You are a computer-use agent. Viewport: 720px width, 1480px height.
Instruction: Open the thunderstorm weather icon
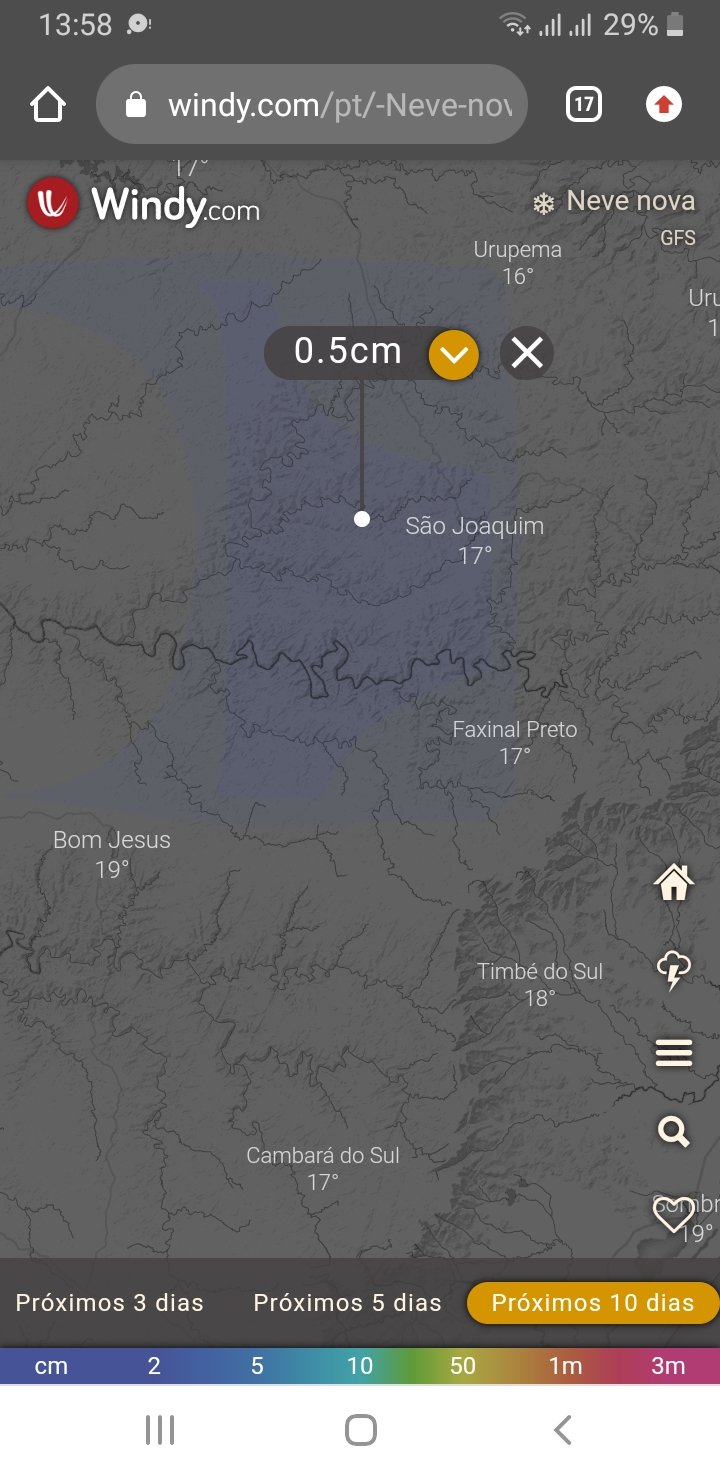click(x=673, y=970)
